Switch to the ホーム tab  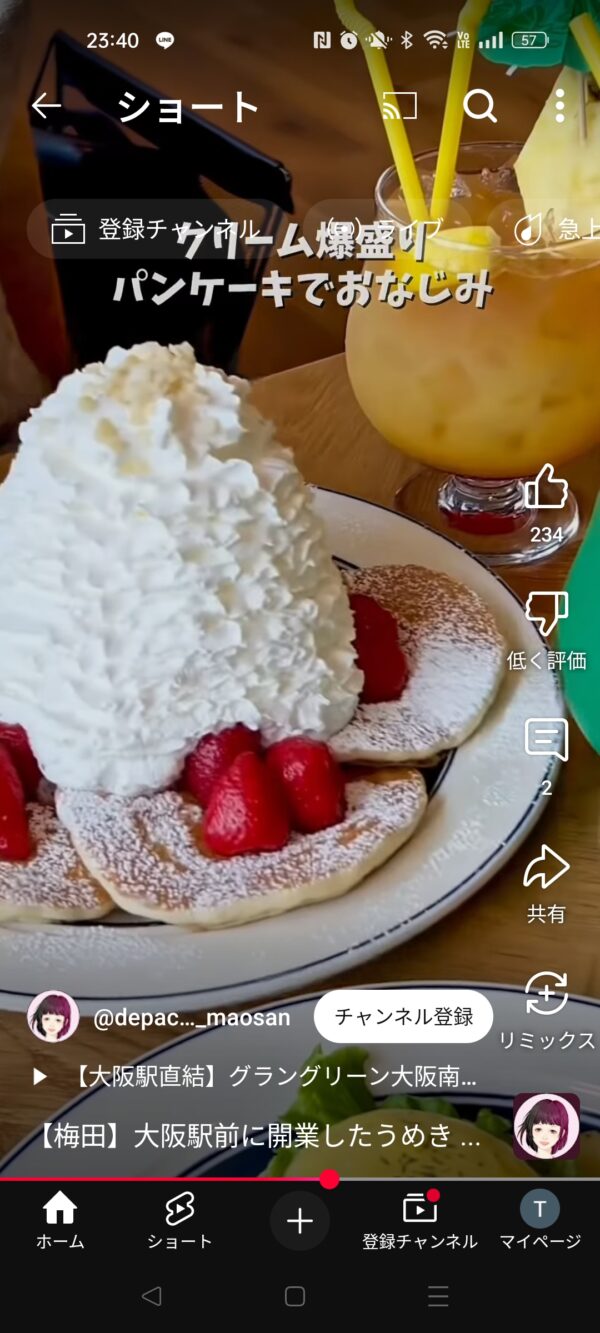click(60, 1220)
